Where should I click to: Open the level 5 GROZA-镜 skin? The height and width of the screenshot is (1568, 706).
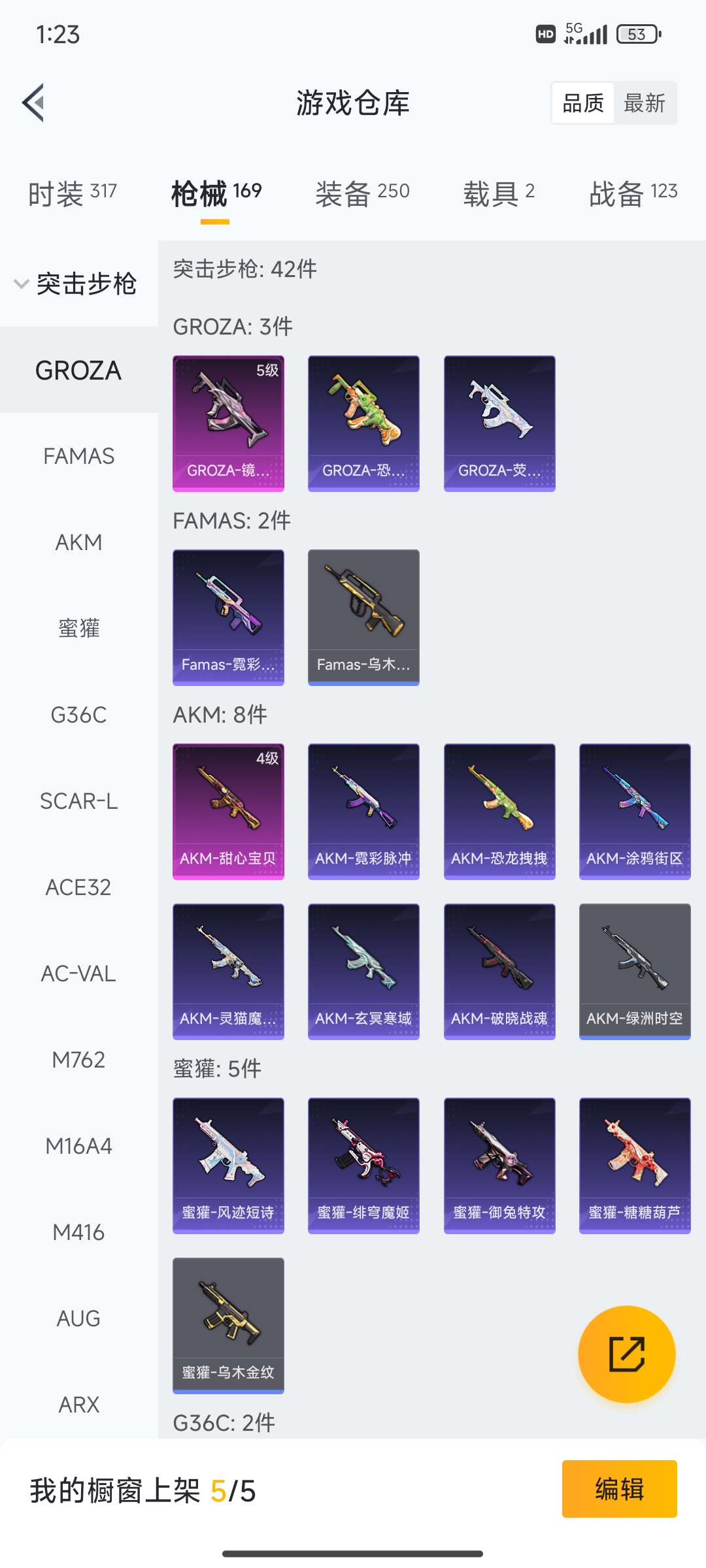point(228,423)
